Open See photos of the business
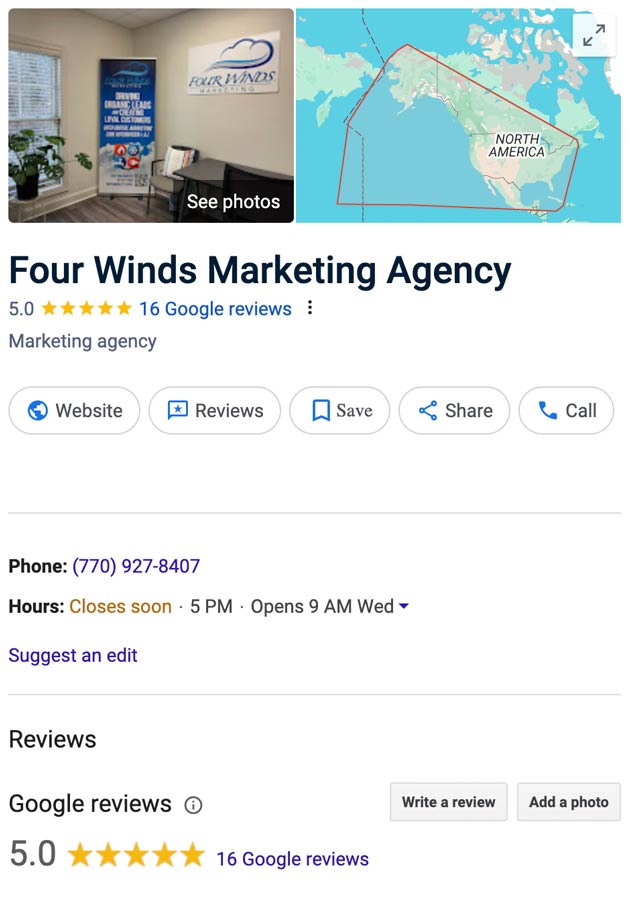 (232, 202)
